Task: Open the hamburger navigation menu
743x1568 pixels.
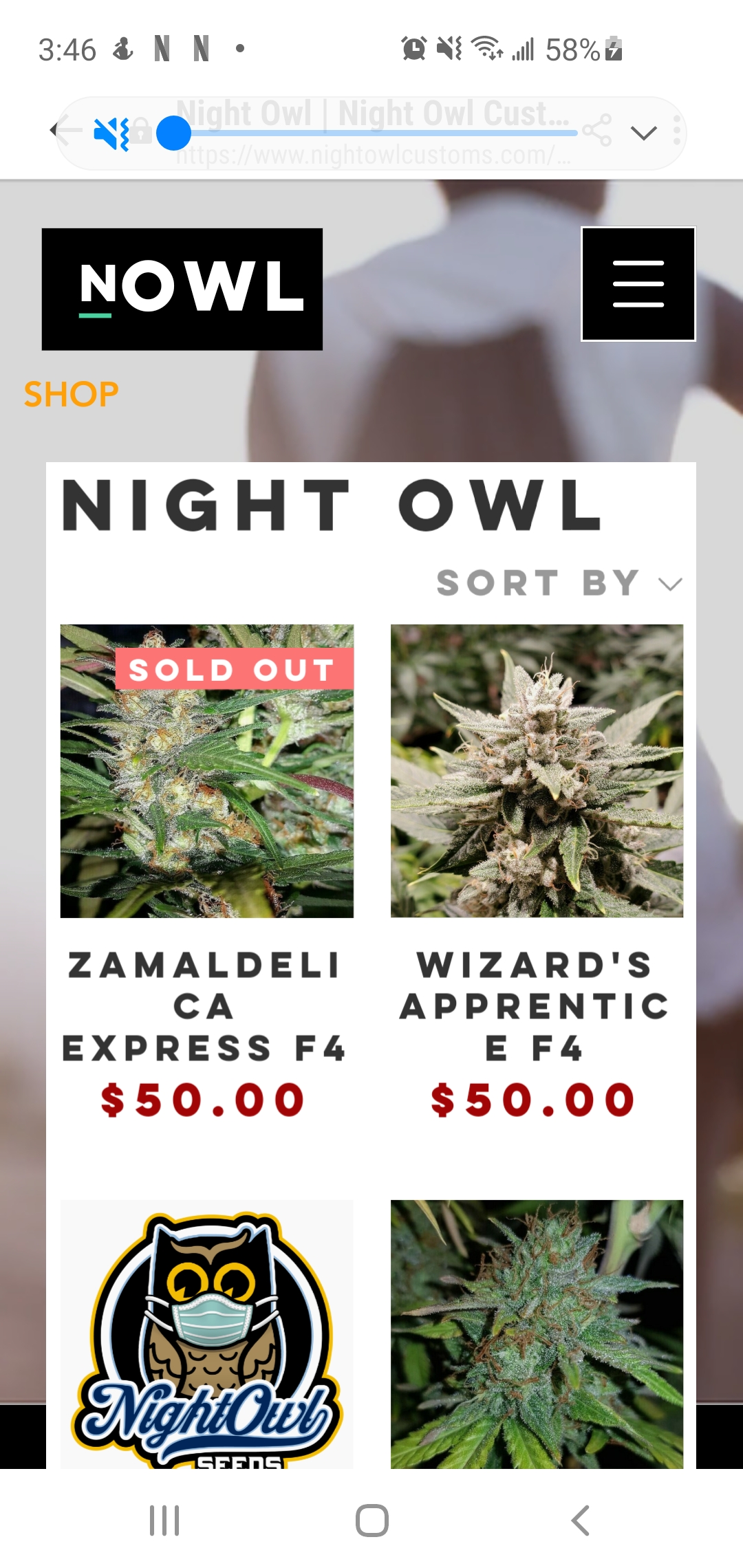Action: click(638, 284)
